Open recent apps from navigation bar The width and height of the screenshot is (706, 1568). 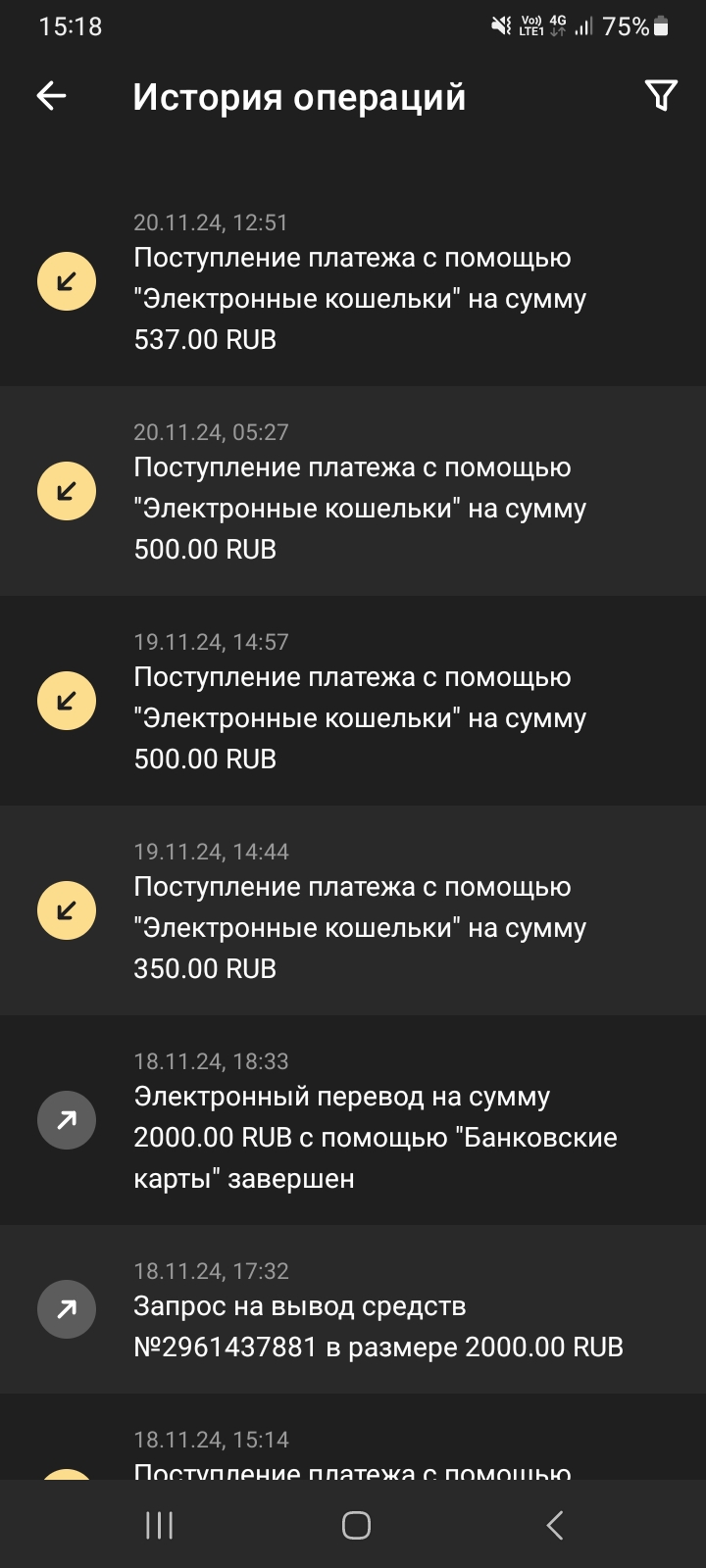159,1525
